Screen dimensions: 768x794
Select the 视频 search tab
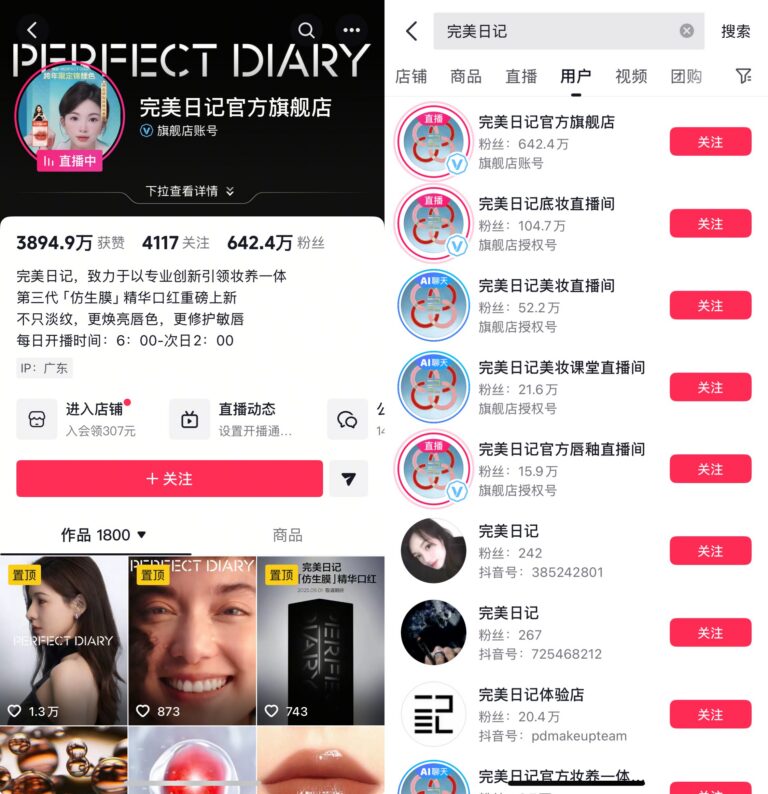click(x=631, y=76)
